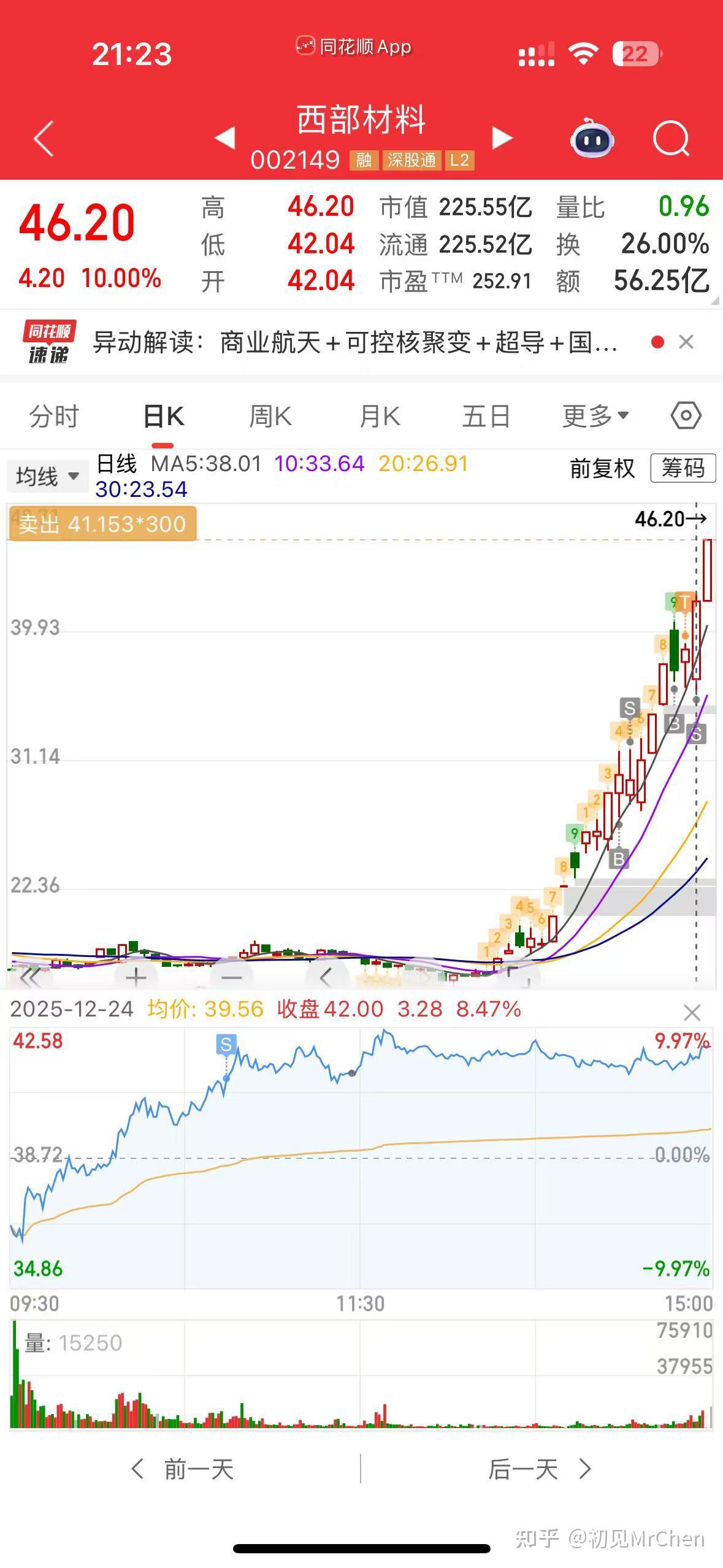The height and width of the screenshot is (1568, 723).
Task: Zoom in on the K-line chart
Action: (x=136, y=977)
